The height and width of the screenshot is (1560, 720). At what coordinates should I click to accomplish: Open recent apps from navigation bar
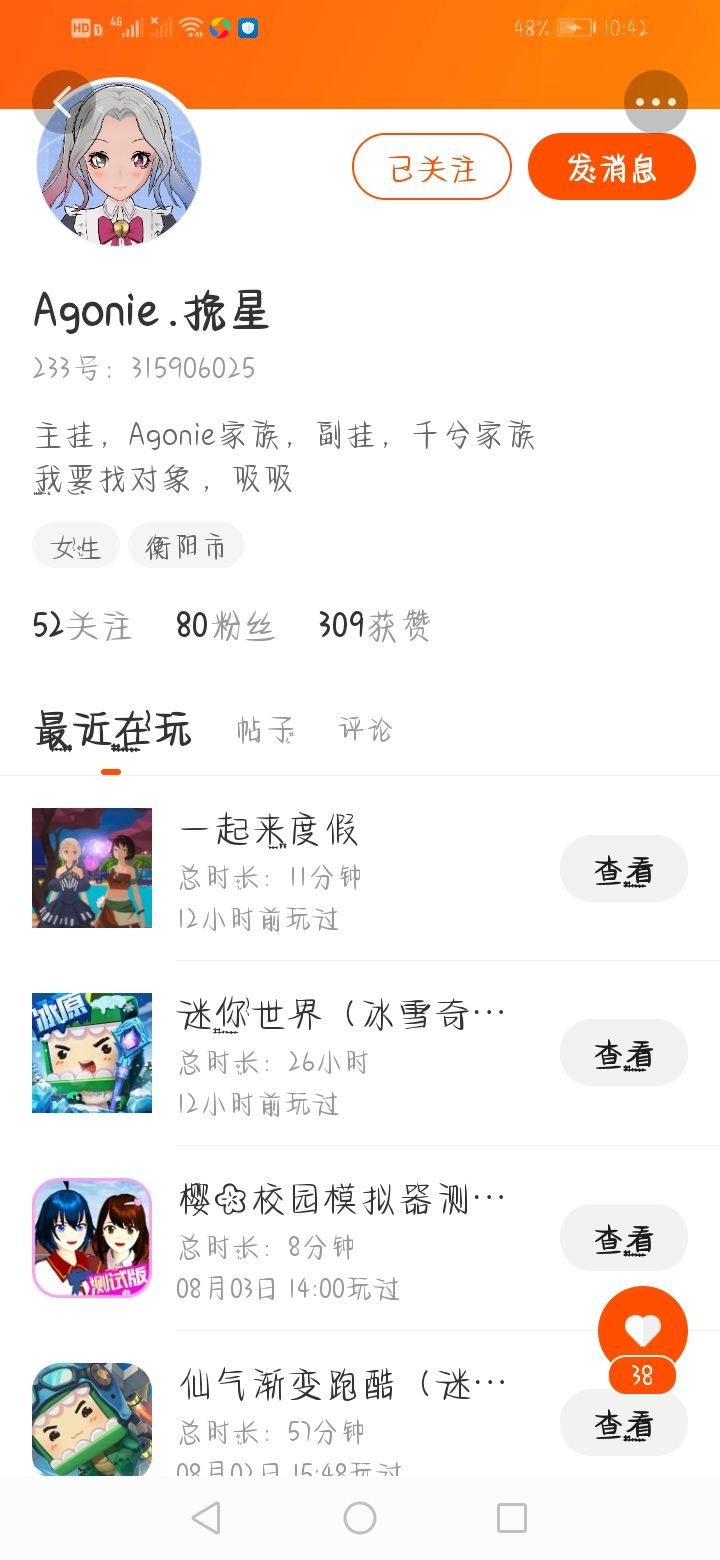pos(511,1518)
